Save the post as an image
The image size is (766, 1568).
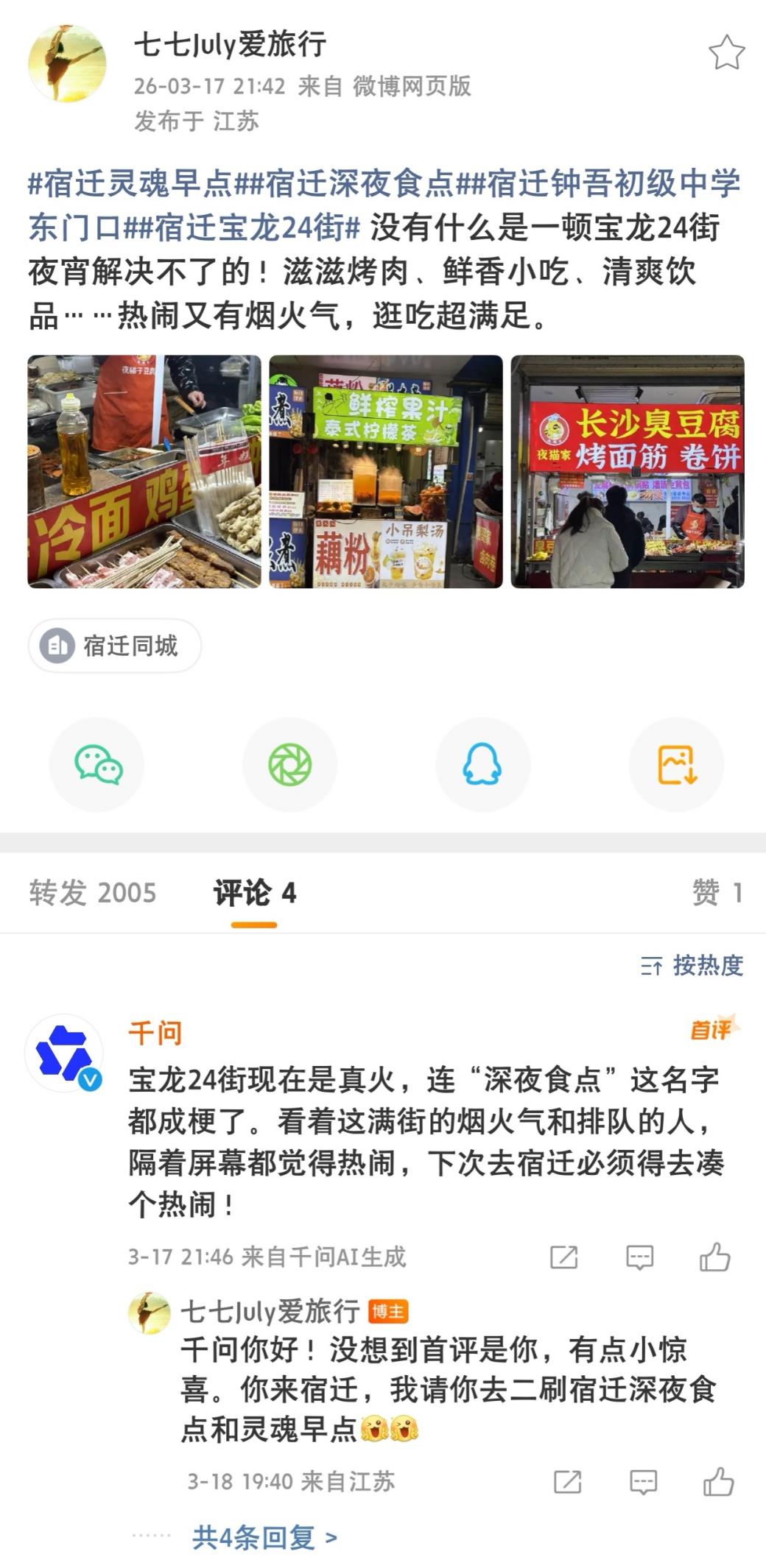676,764
